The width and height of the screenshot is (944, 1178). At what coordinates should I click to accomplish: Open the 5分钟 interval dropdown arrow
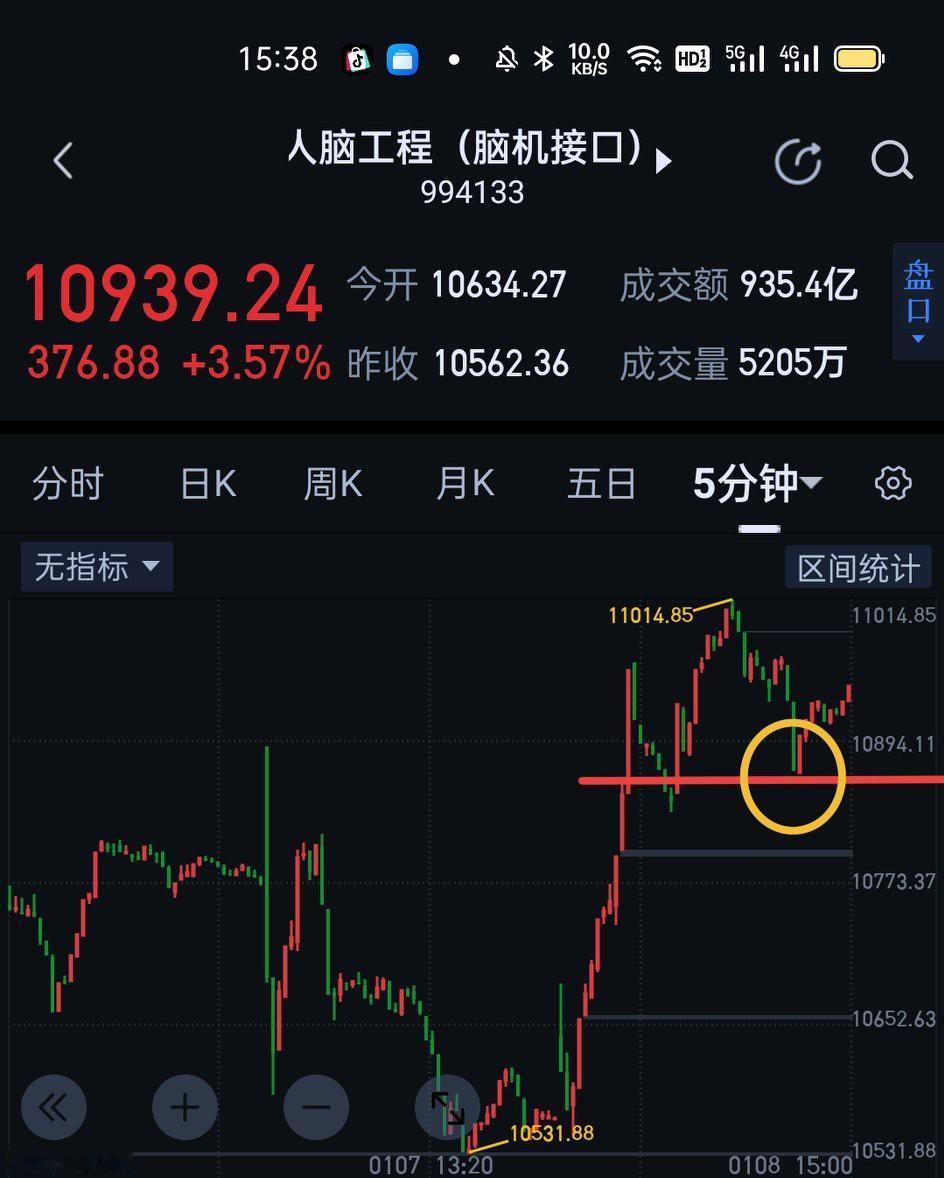point(813,483)
